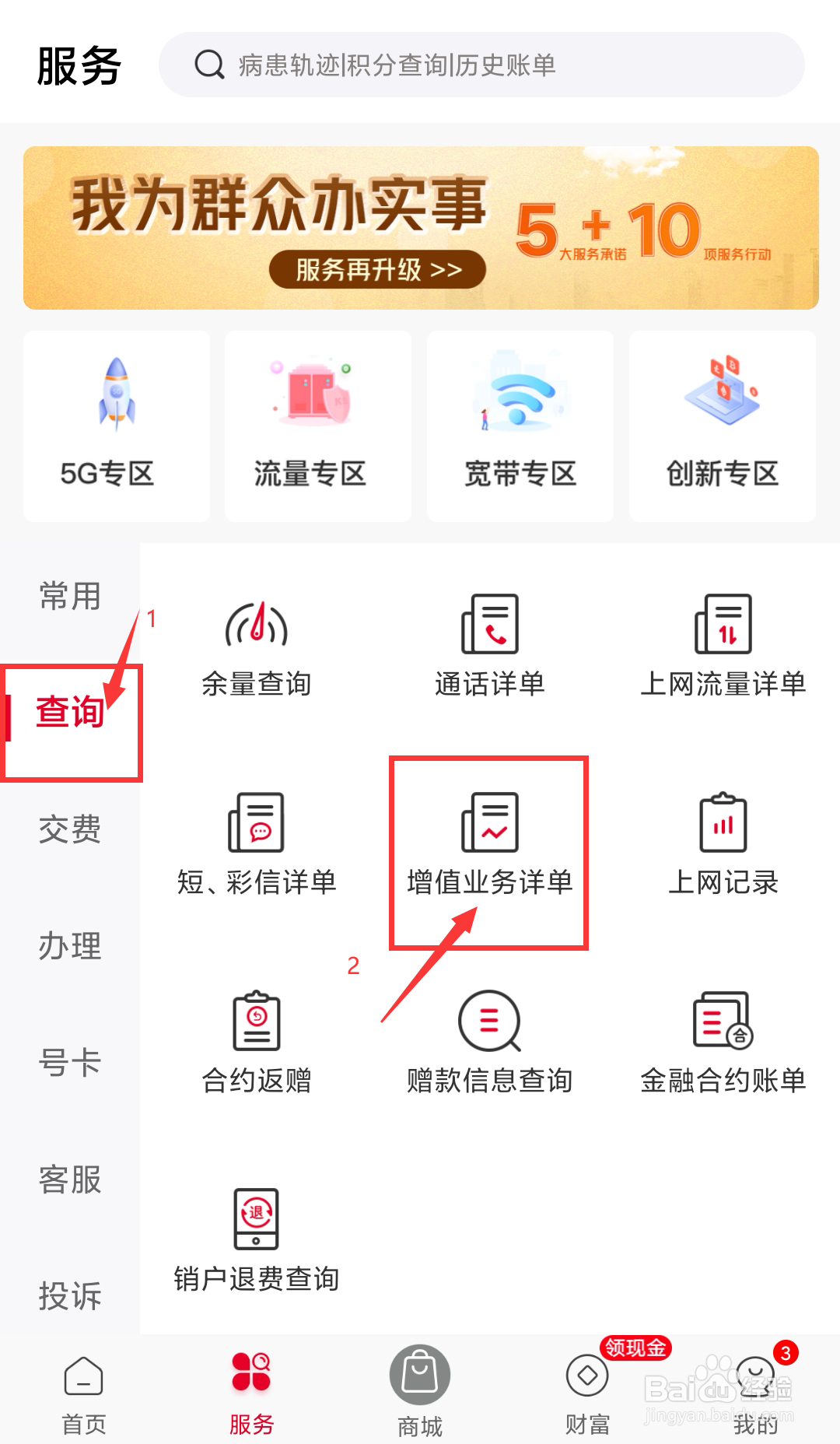
Task: Select the 金融合约账单 financial contract bill icon
Action: [x=723, y=1043]
